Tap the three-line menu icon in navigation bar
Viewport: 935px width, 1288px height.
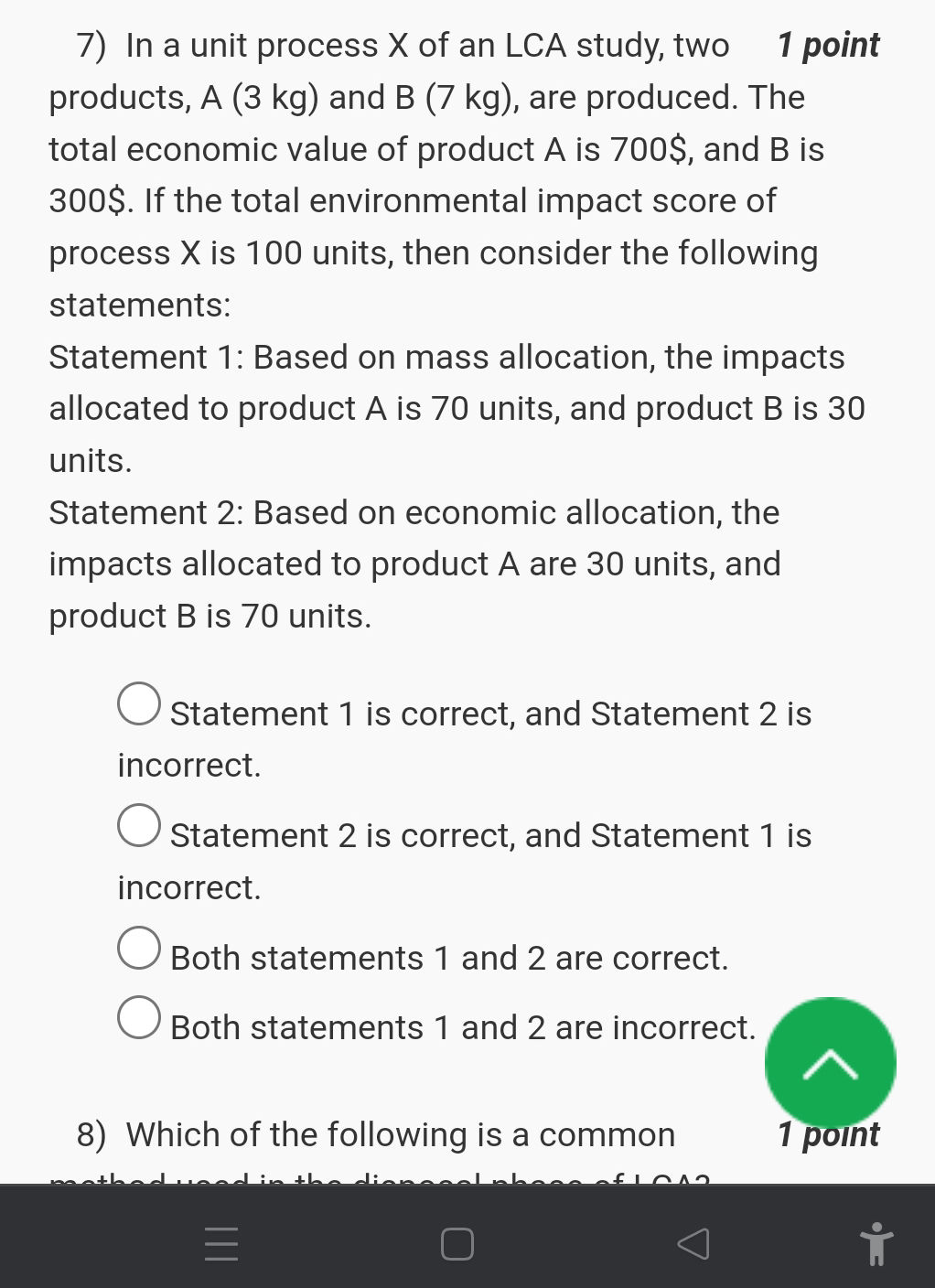[220, 1244]
